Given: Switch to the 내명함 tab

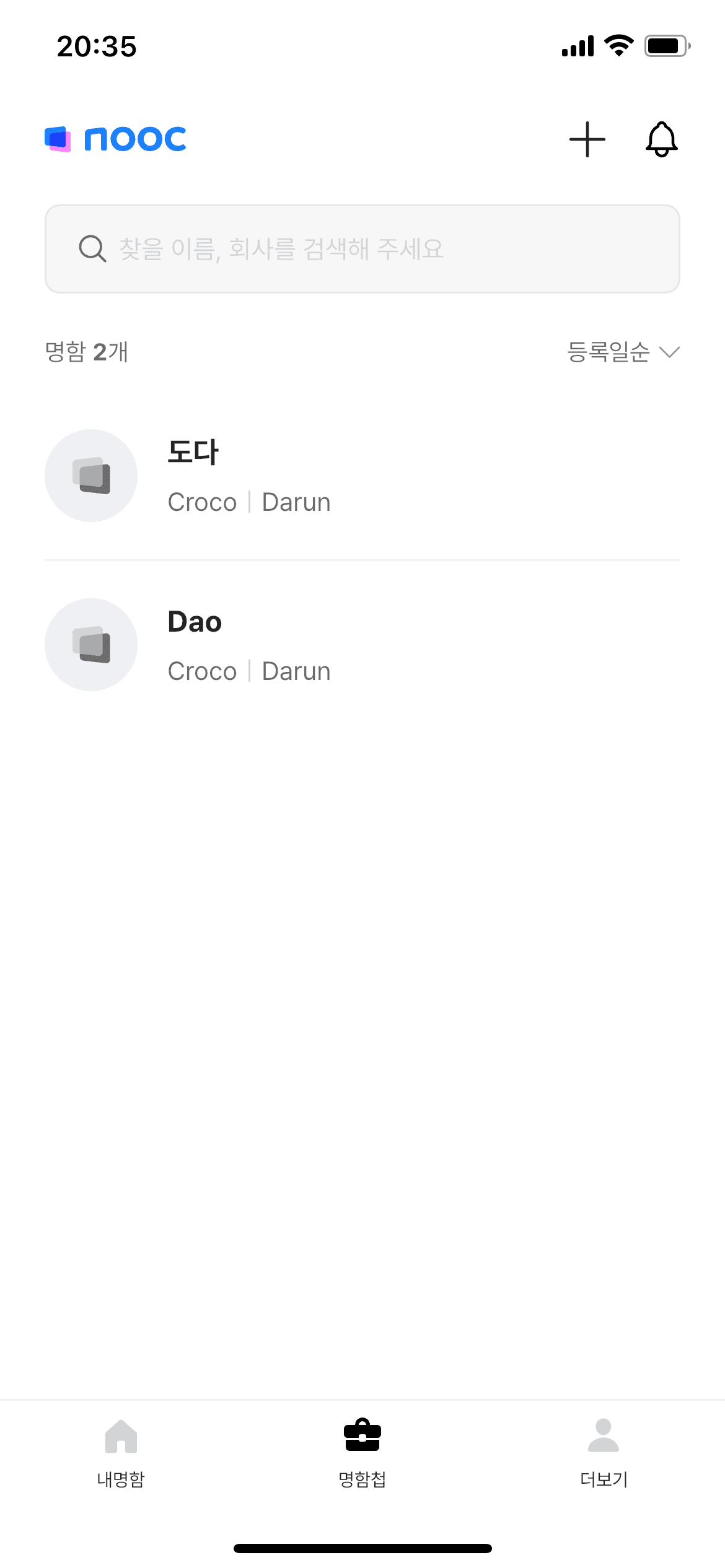Looking at the screenshot, I should point(121,1452).
